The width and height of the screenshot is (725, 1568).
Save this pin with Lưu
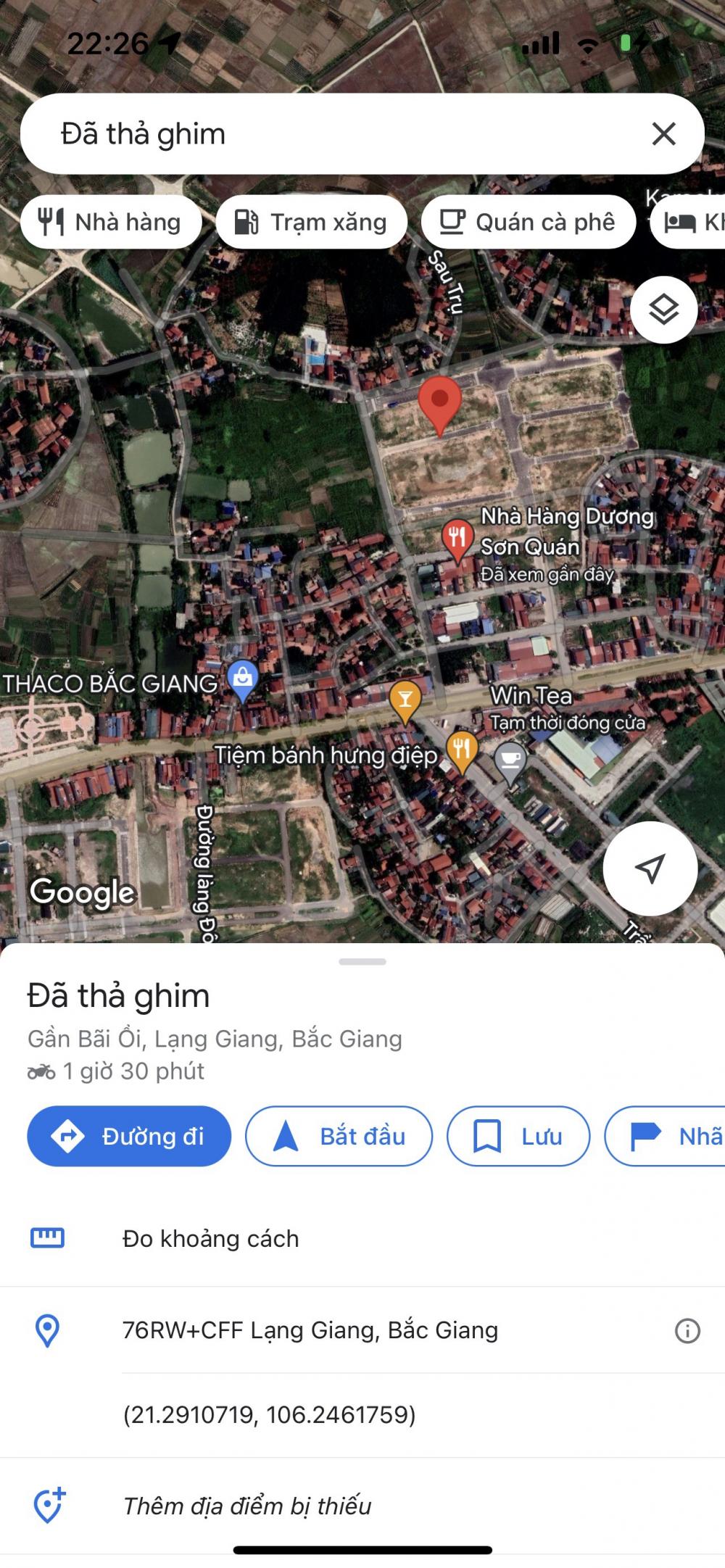click(518, 1136)
